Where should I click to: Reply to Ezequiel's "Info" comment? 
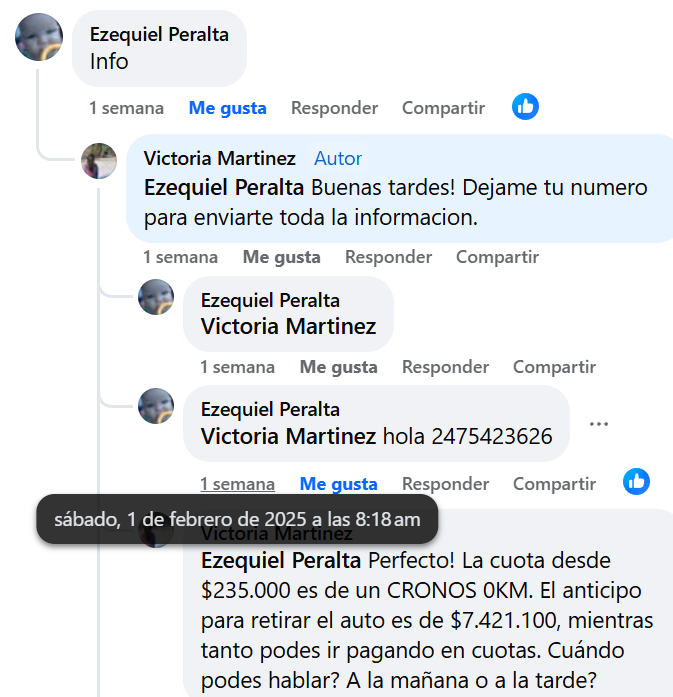pyautogui.click(x=334, y=108)
